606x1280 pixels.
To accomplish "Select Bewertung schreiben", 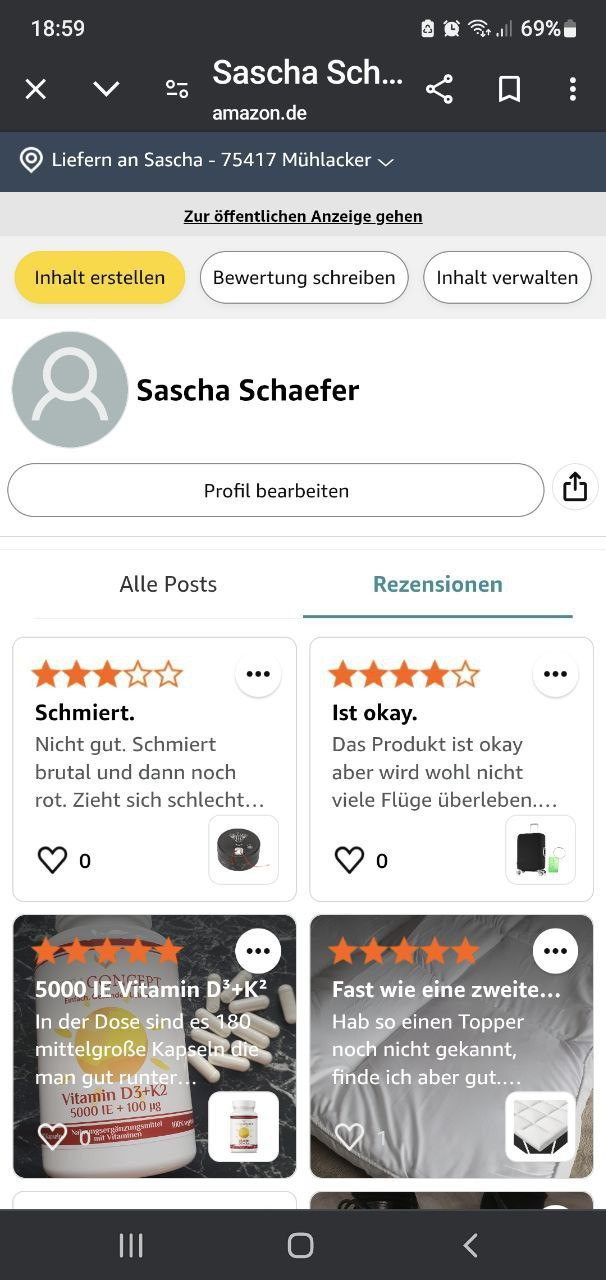I will tap(304, 277).
